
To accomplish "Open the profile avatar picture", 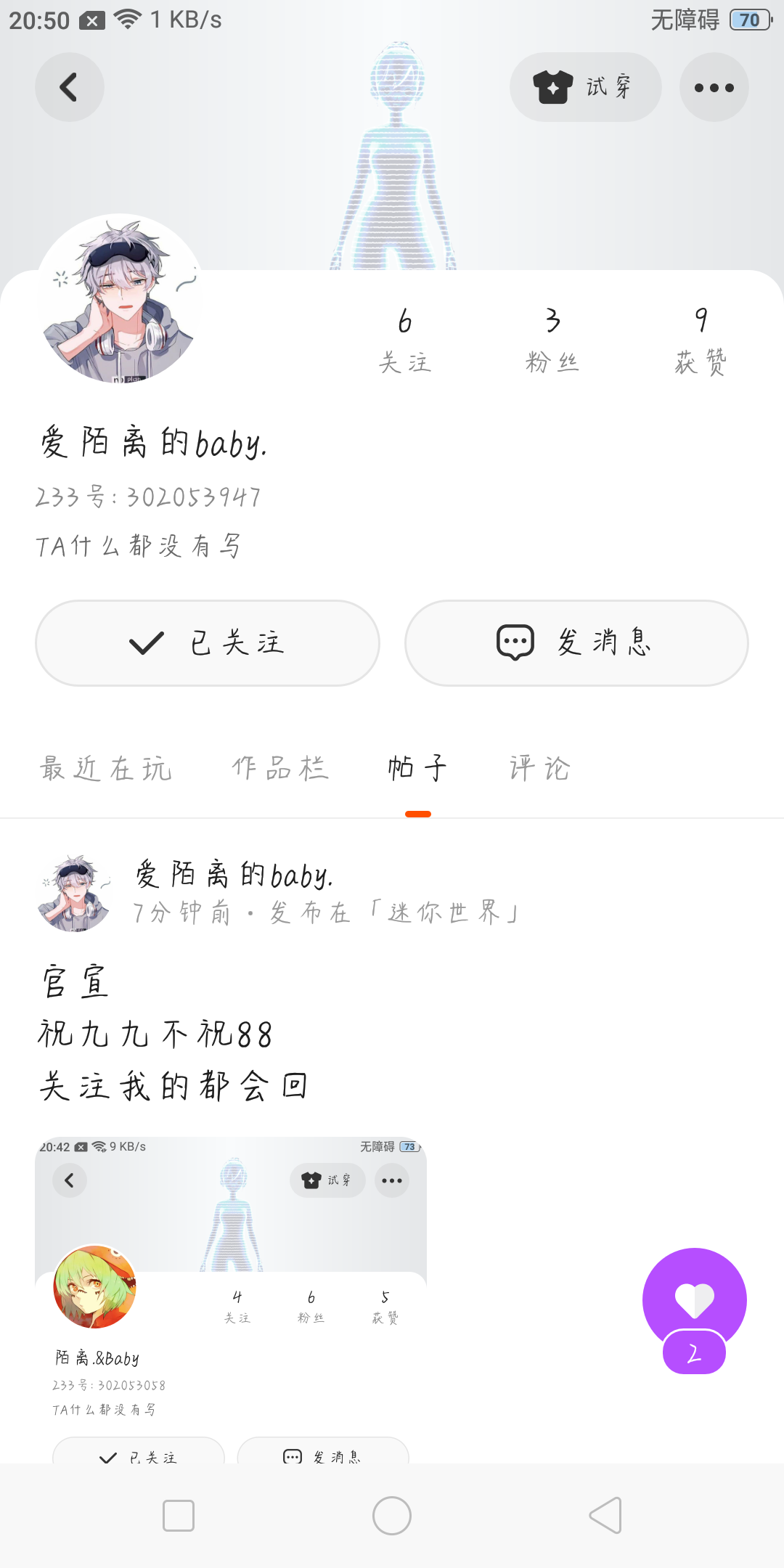I will 119,299.
